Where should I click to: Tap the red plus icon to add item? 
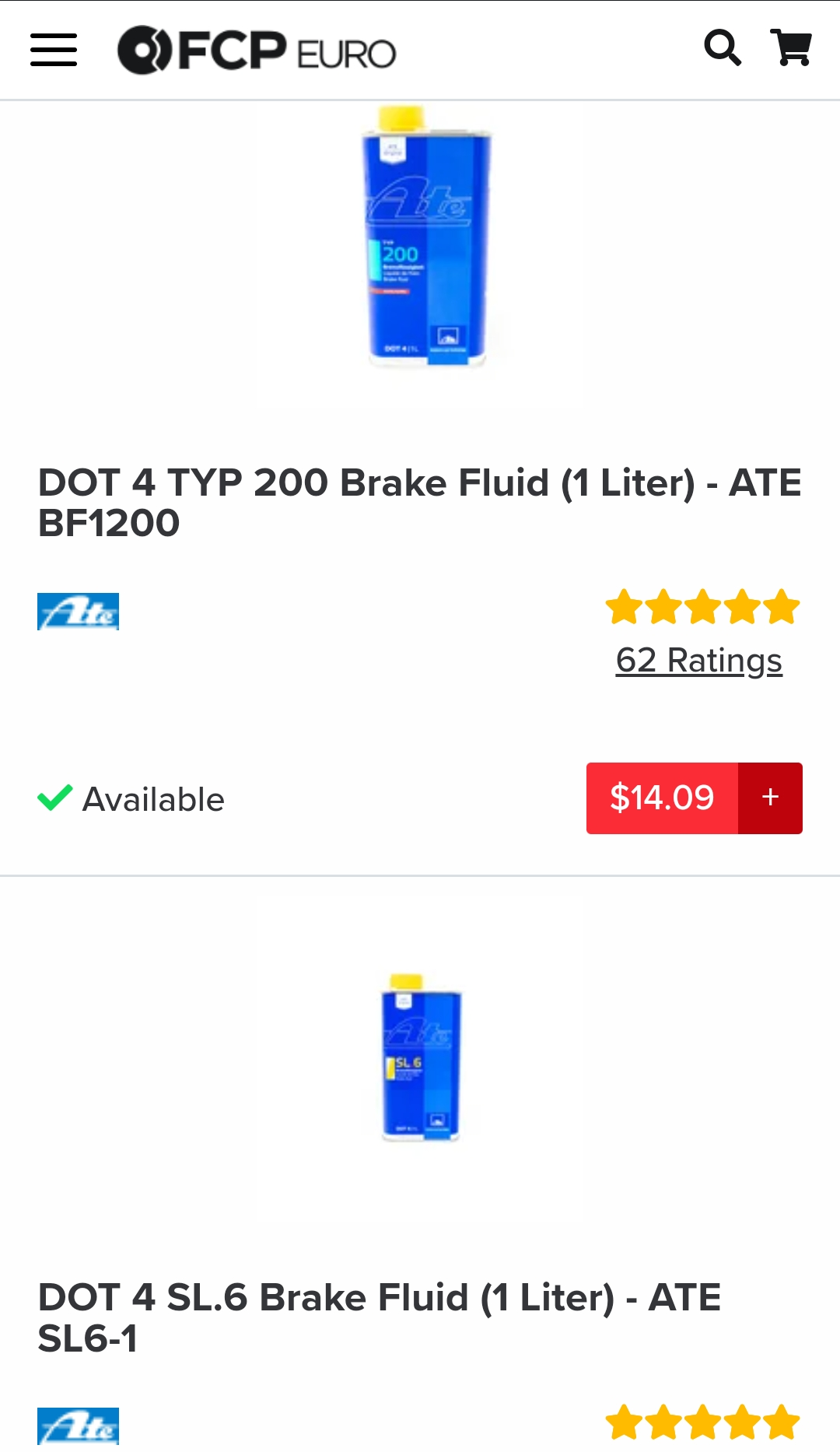click(x=769, y=798)
